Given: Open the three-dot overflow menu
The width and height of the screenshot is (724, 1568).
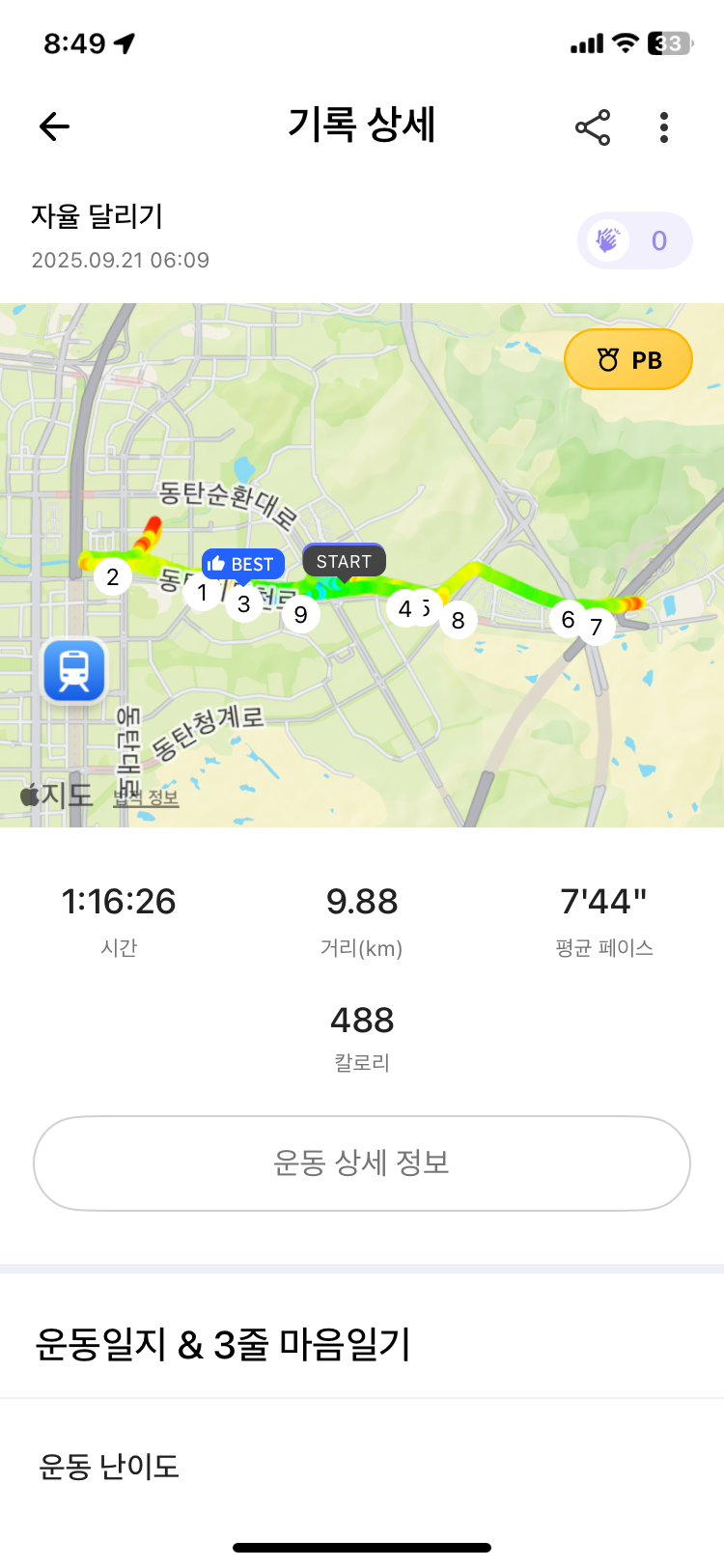Looking at the screenshot, I should [664, 127].
